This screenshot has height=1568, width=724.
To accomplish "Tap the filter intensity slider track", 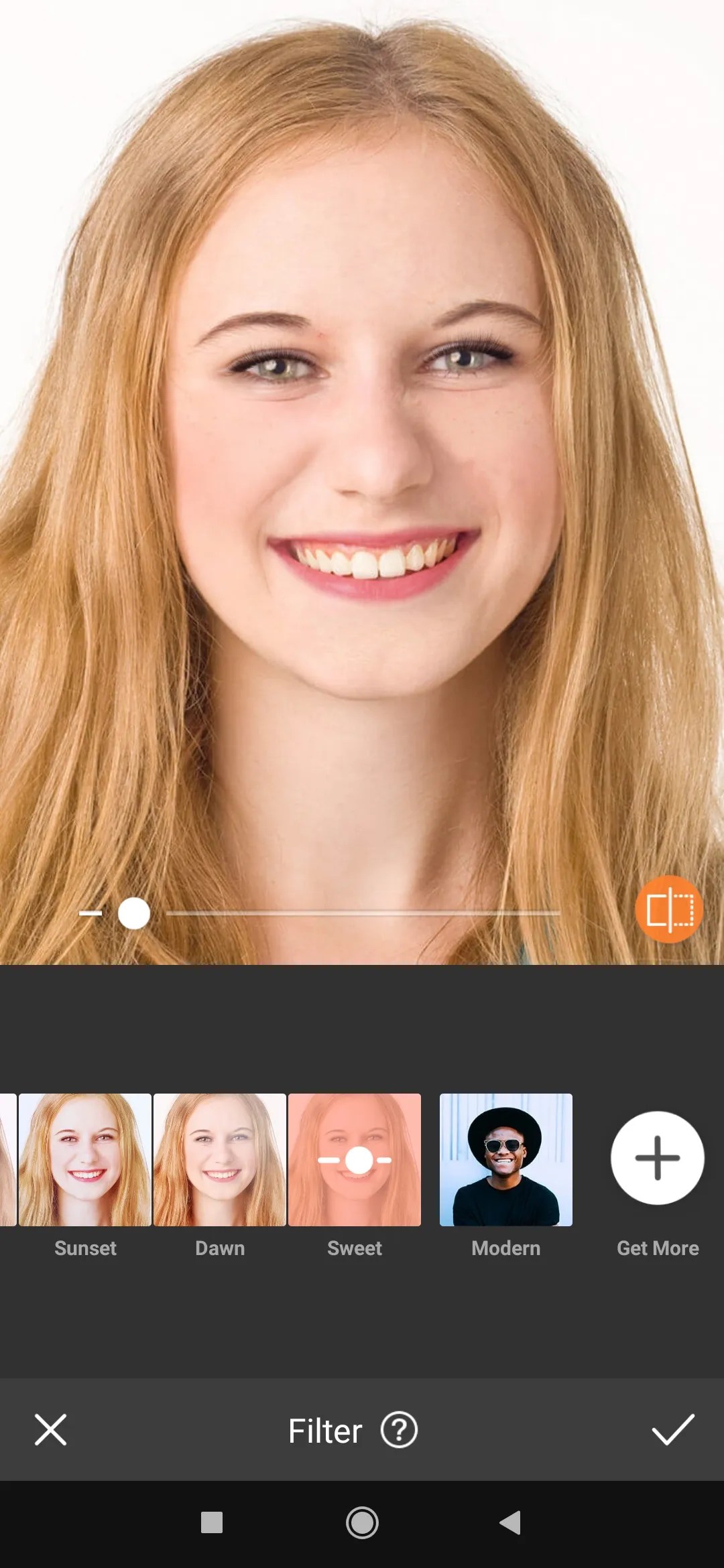I will pos(362,913).
